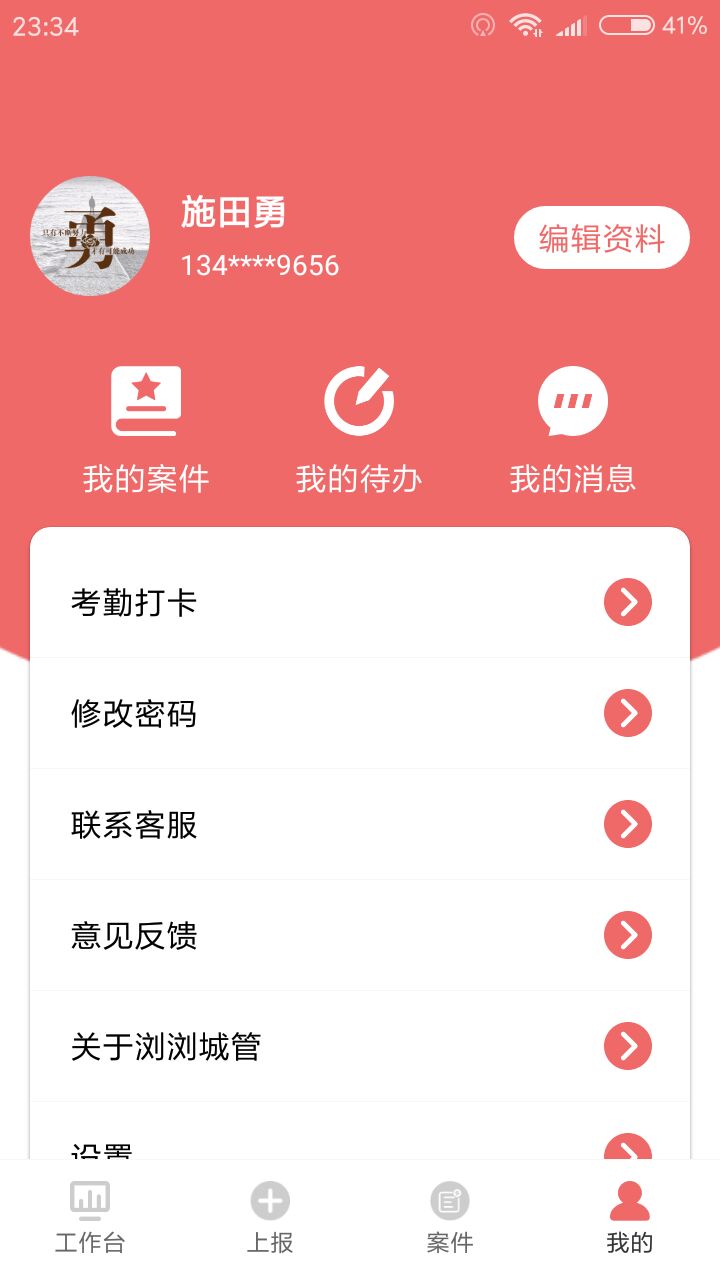The width and height of the screenshot is (720, 1280).
Task: Open 联系客服 customer service
Action: click(360, 824)
